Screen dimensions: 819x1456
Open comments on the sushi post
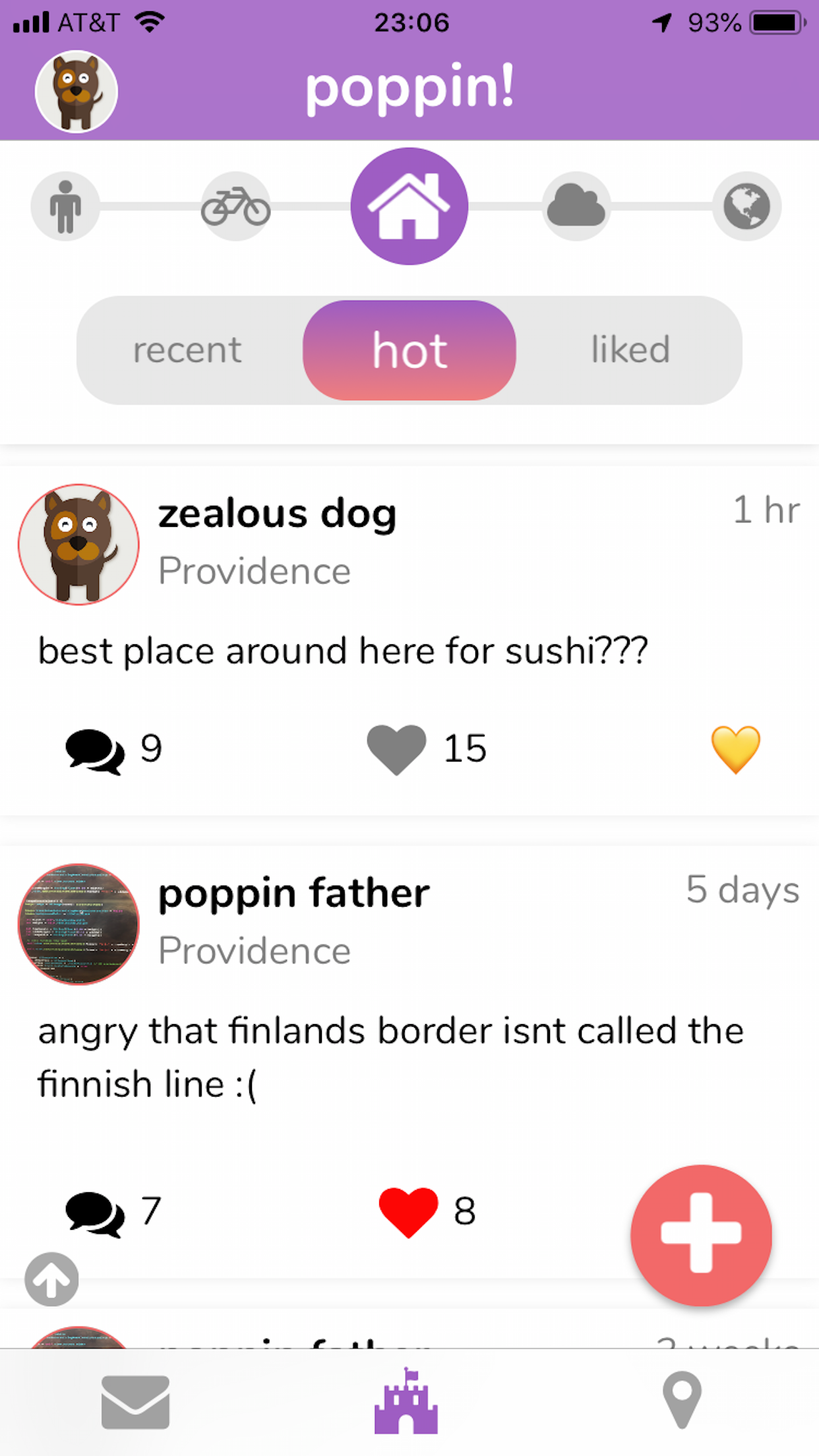(x=96, y=750)
